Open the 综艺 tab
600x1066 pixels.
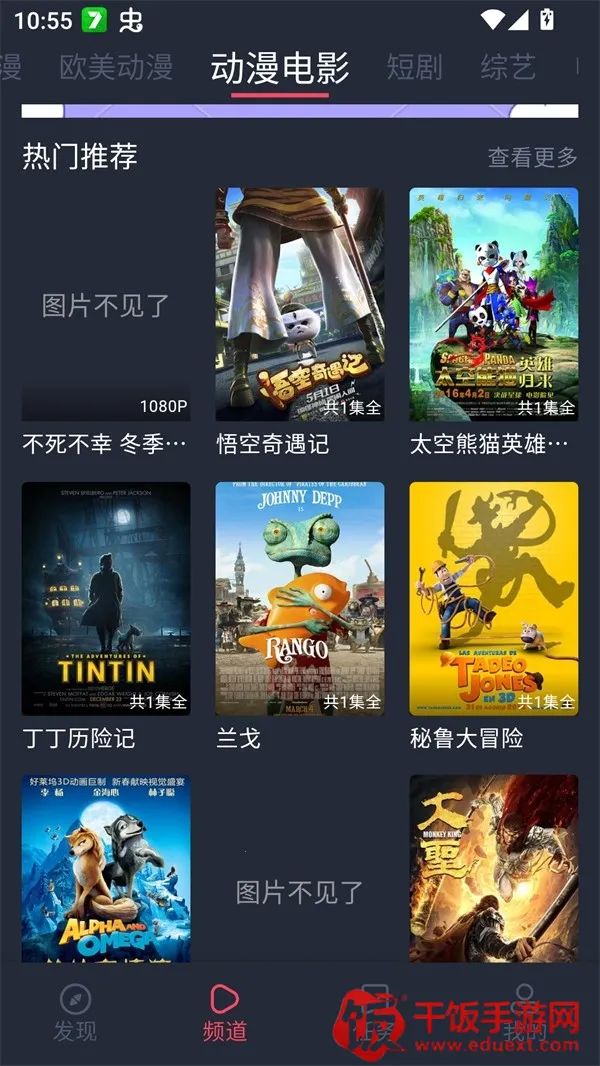click(x=508, y=68)
